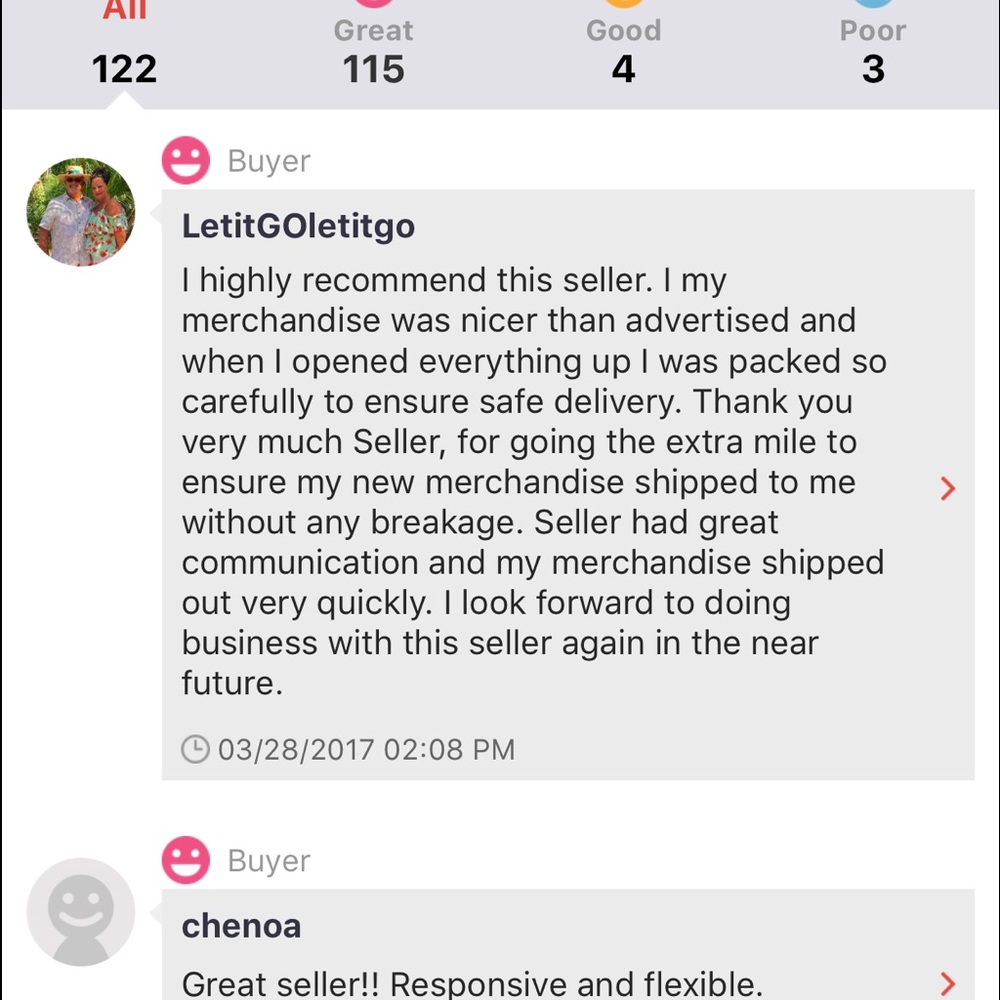
Task: View the Poor rated reviews
Action: click(873, 50)
